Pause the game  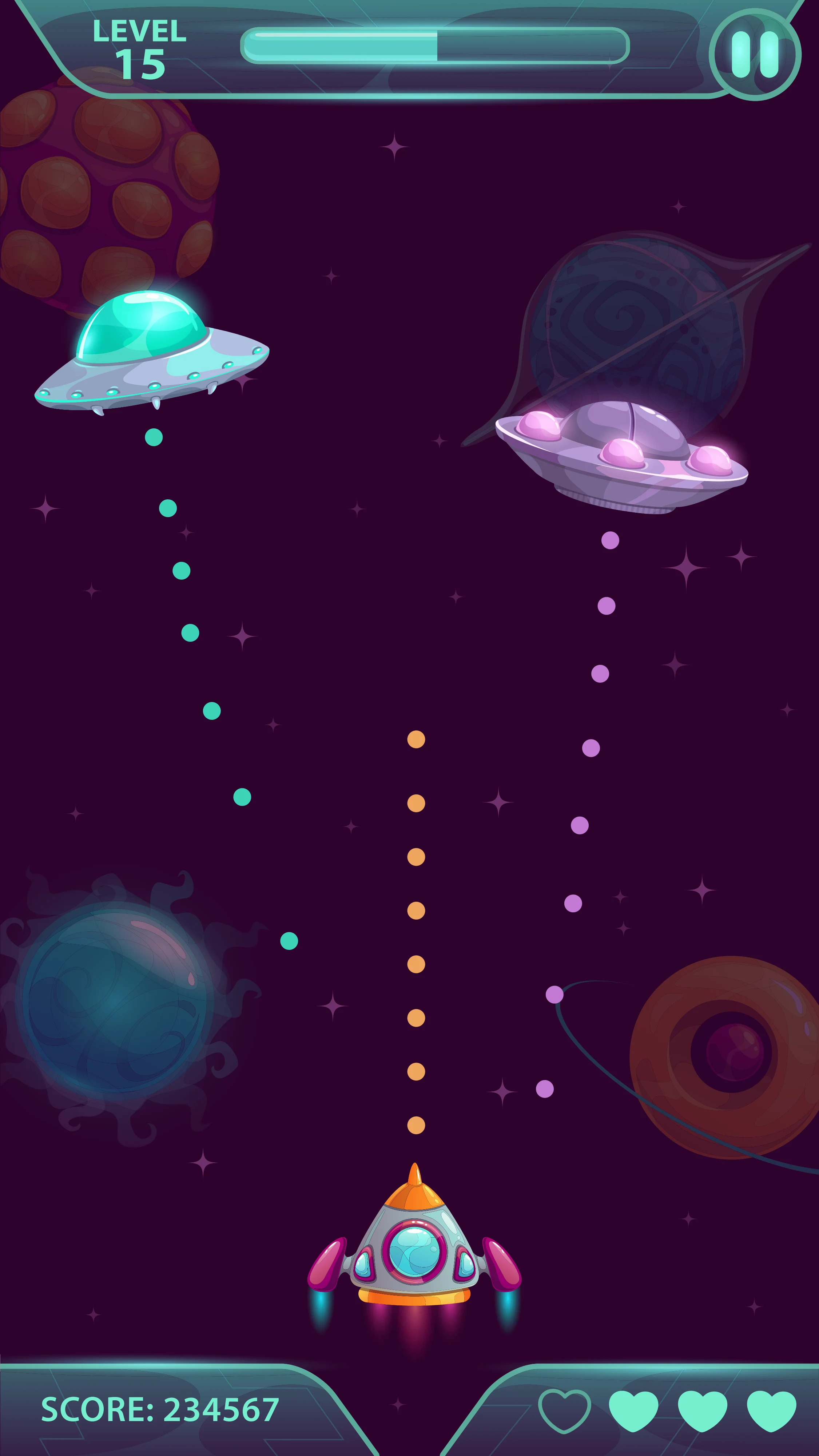pyautogui.click(x=755, y=54)
